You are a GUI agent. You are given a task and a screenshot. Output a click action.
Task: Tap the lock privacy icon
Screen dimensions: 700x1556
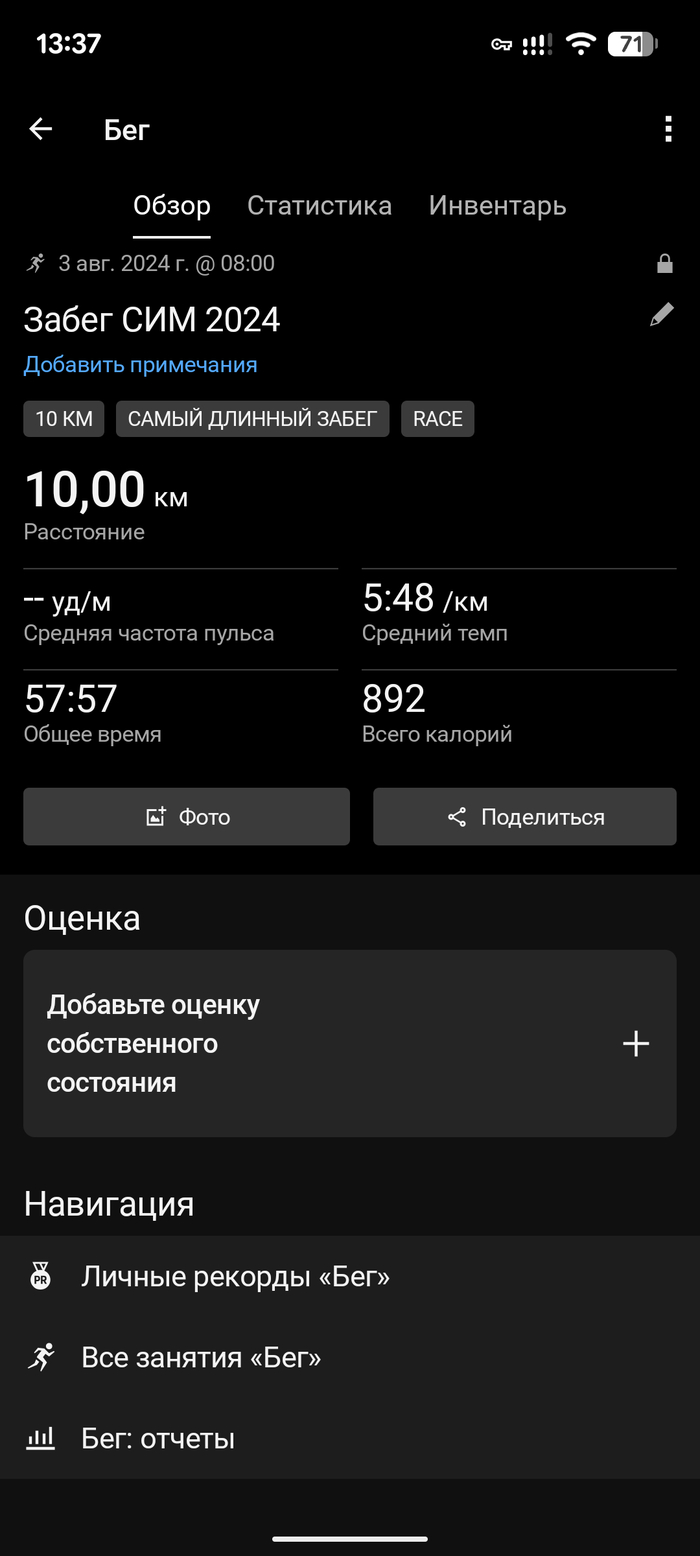click(x=664, y=264)
